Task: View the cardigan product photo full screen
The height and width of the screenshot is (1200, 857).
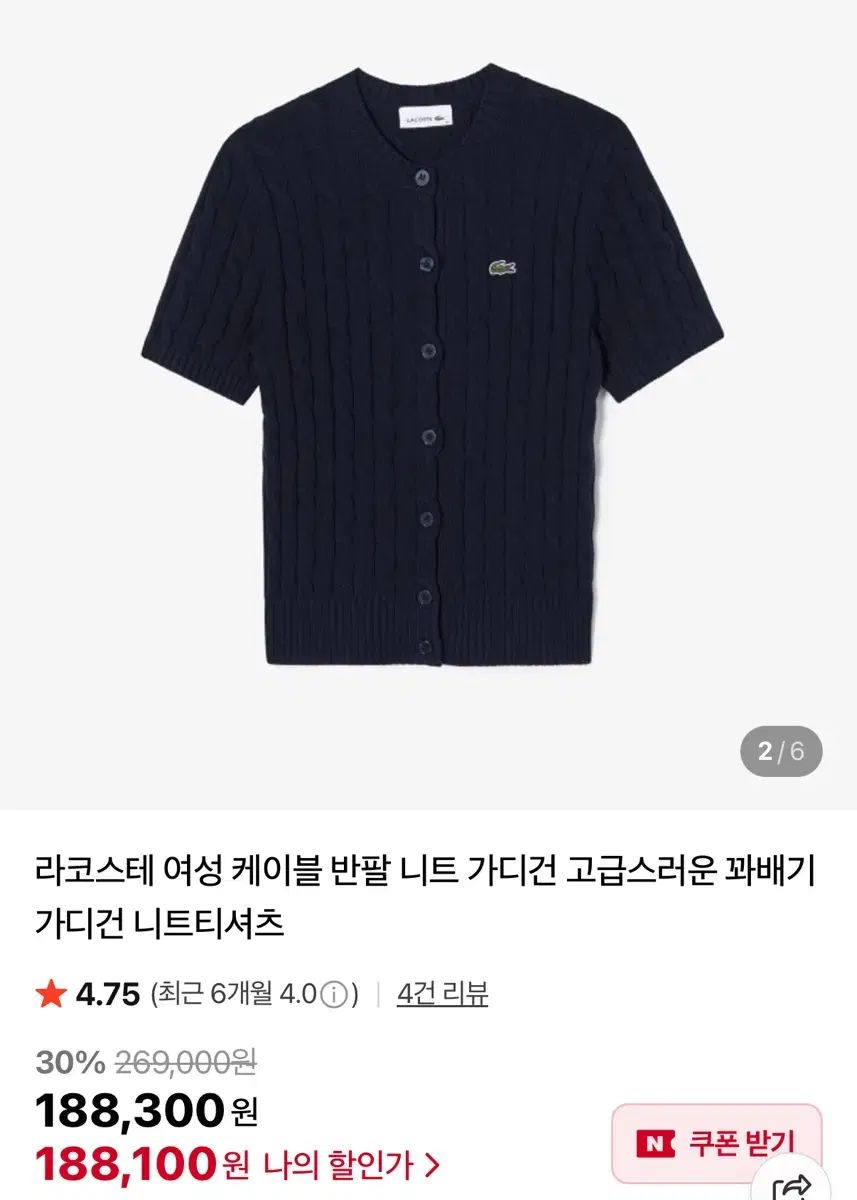Action: 432,370
